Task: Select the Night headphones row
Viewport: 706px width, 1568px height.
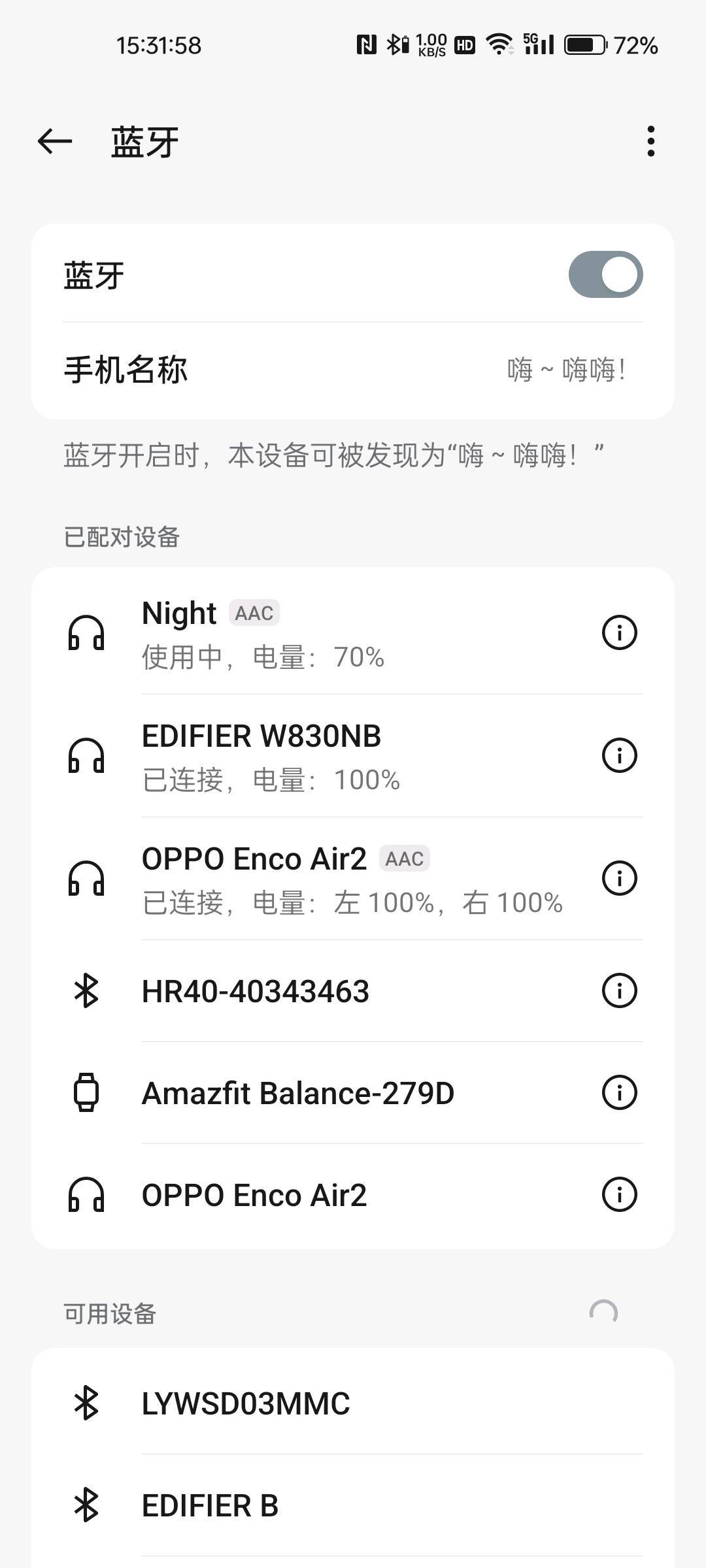Action: (353, 632)
